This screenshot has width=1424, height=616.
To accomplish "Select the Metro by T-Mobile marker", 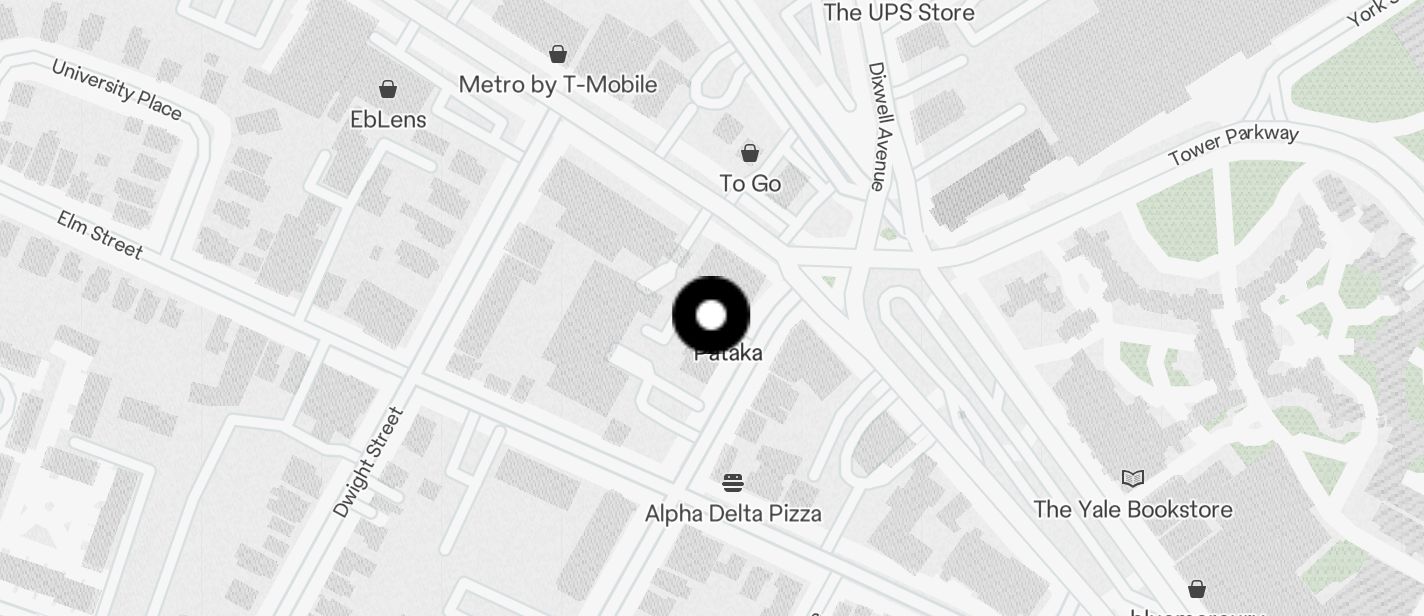I will click(x=558, y=54).
